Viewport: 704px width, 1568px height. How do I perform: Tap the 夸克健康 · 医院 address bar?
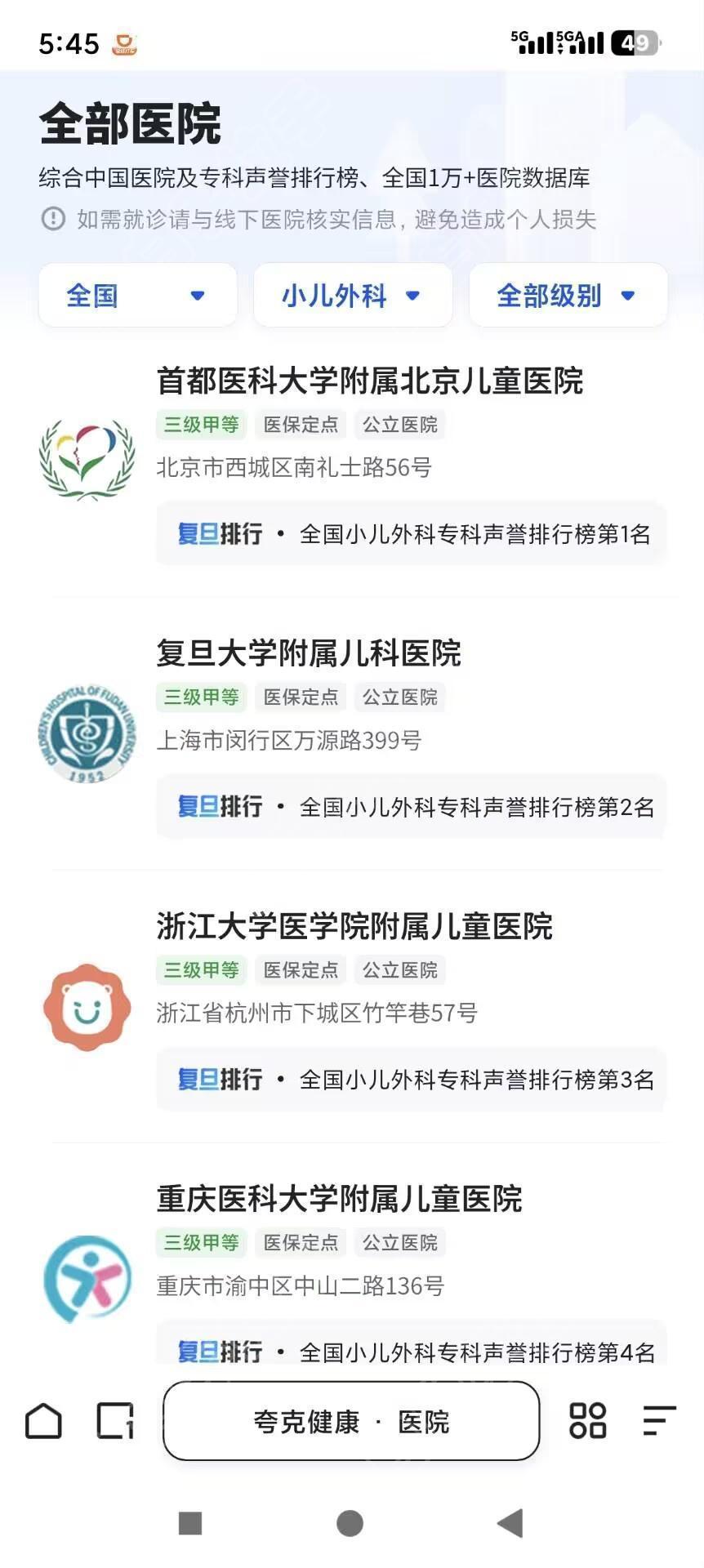click(351, 1422)
